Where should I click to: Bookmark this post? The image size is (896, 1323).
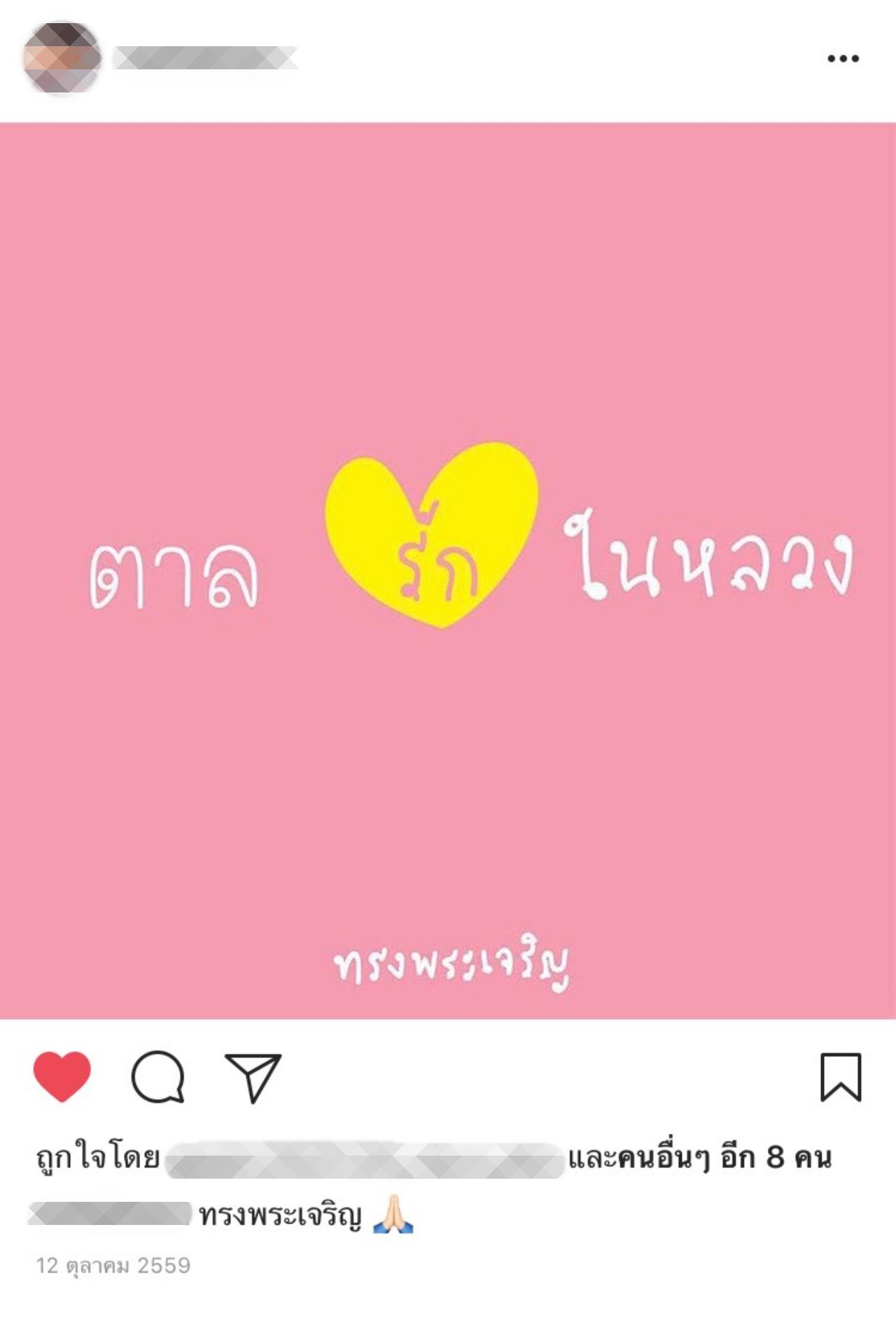841,1077
